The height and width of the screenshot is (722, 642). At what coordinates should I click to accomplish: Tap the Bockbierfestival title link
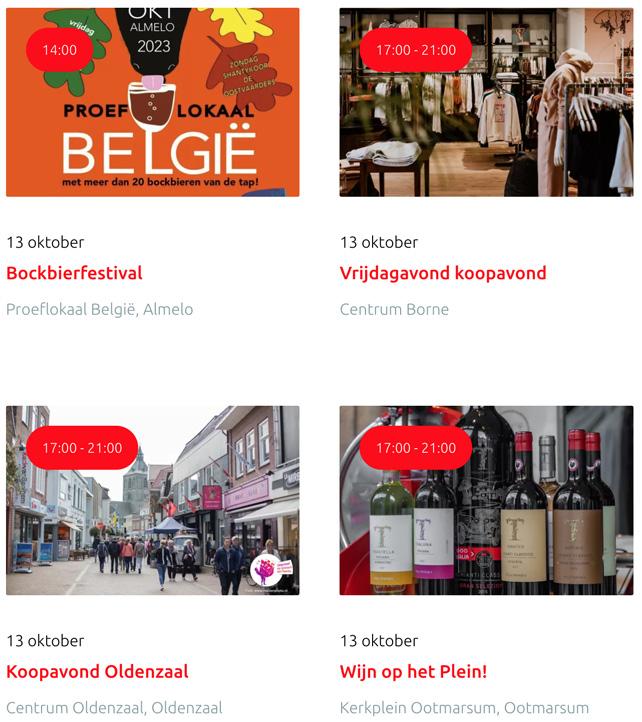pyautogui.click(x=74, y=273)
